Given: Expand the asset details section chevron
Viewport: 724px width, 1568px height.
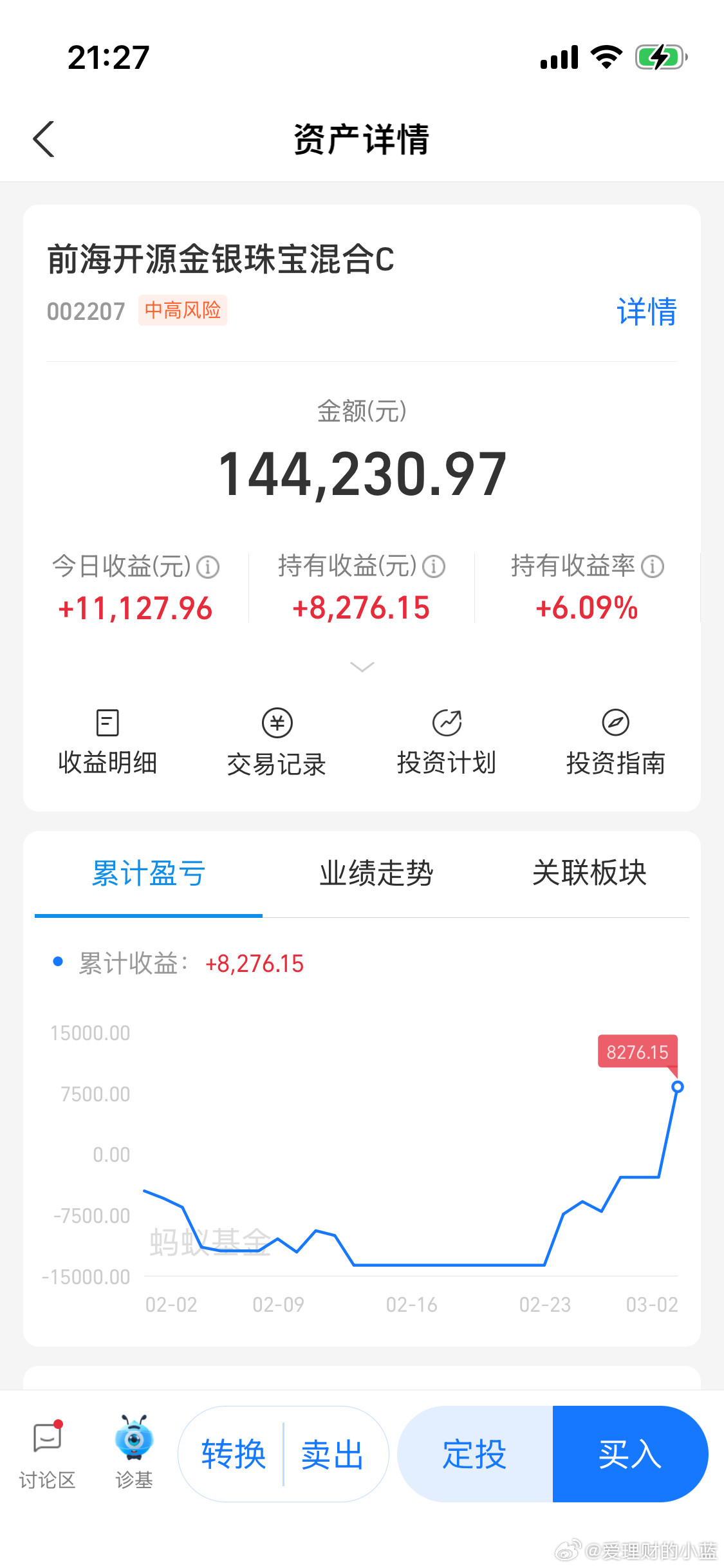Looking at the screenshot, I should click(x=362, y=667).
